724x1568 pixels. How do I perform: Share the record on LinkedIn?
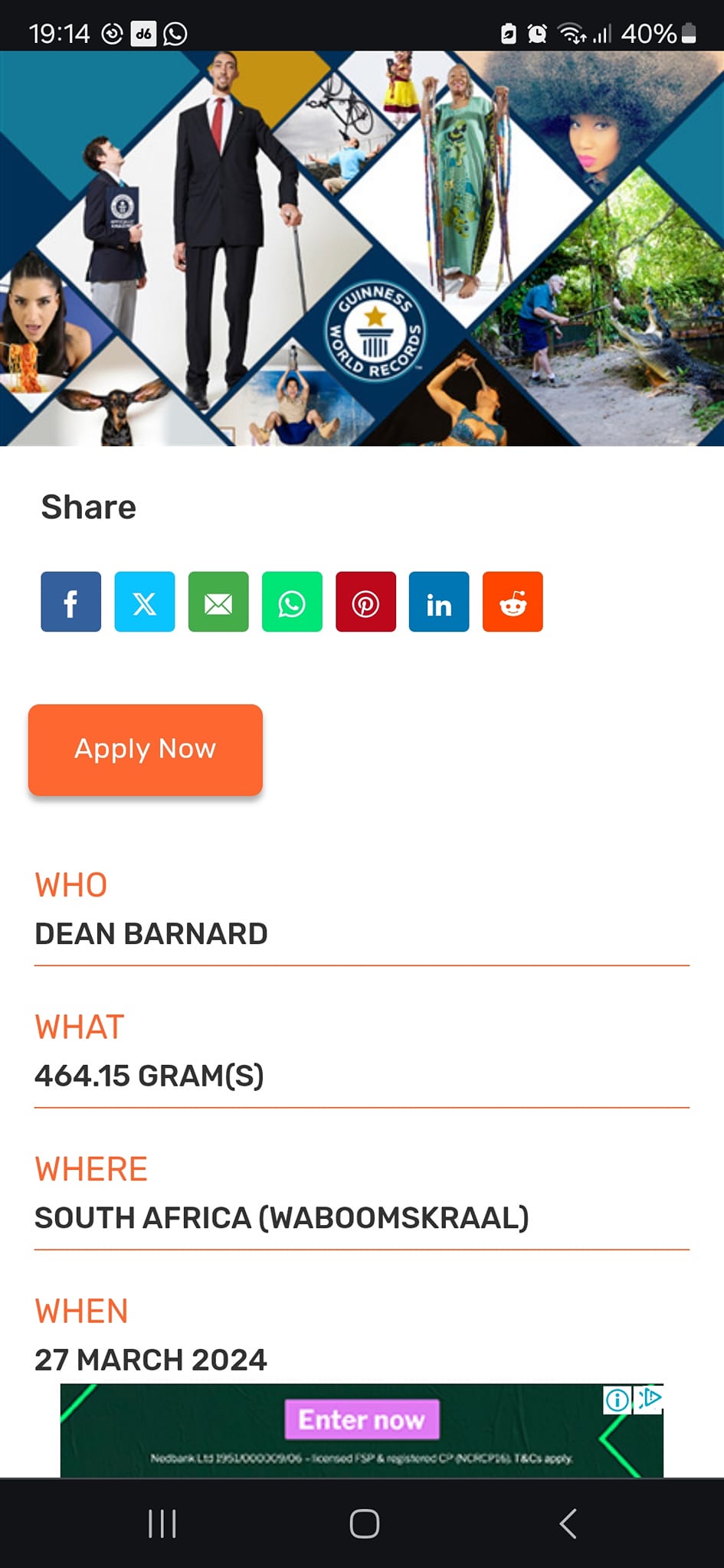(x=439, y=602)
